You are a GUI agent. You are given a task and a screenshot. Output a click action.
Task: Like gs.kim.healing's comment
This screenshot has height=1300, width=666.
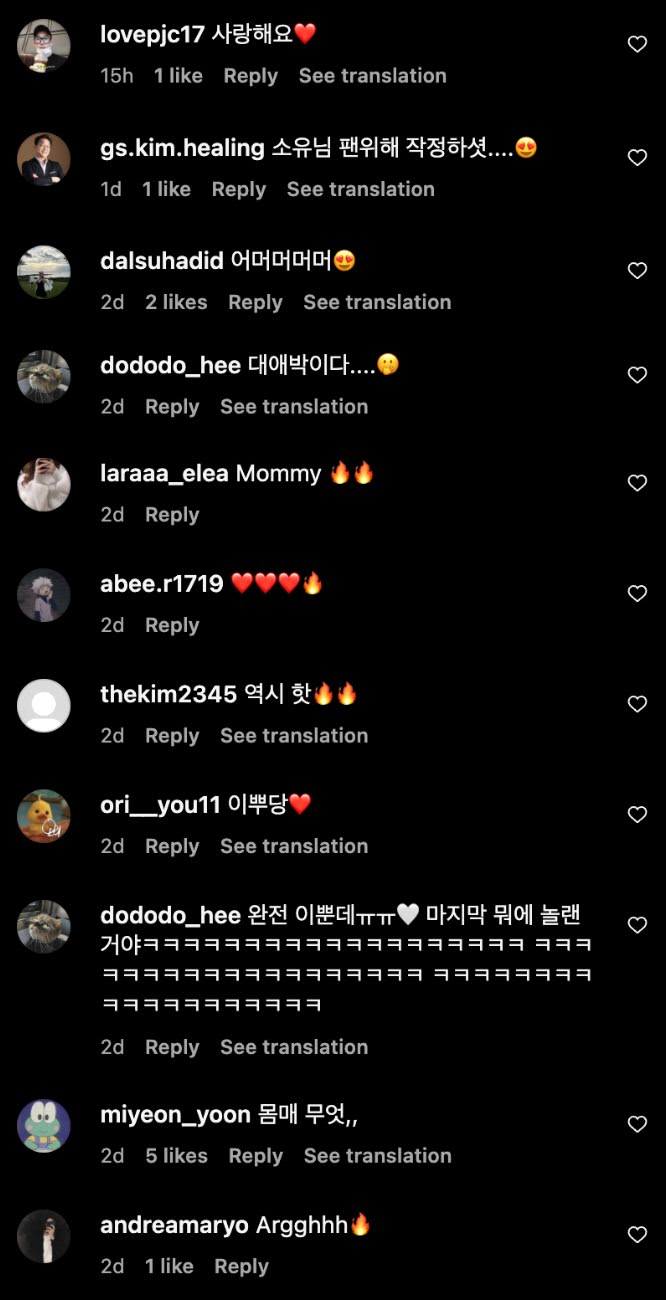637,158
